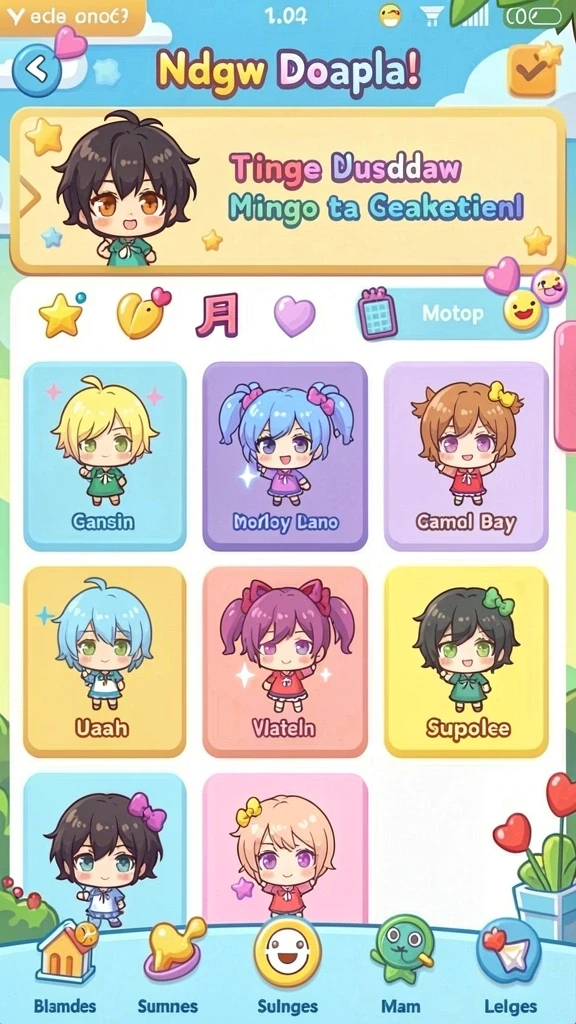Open the Camol Bay character card

tap(466, 456)
